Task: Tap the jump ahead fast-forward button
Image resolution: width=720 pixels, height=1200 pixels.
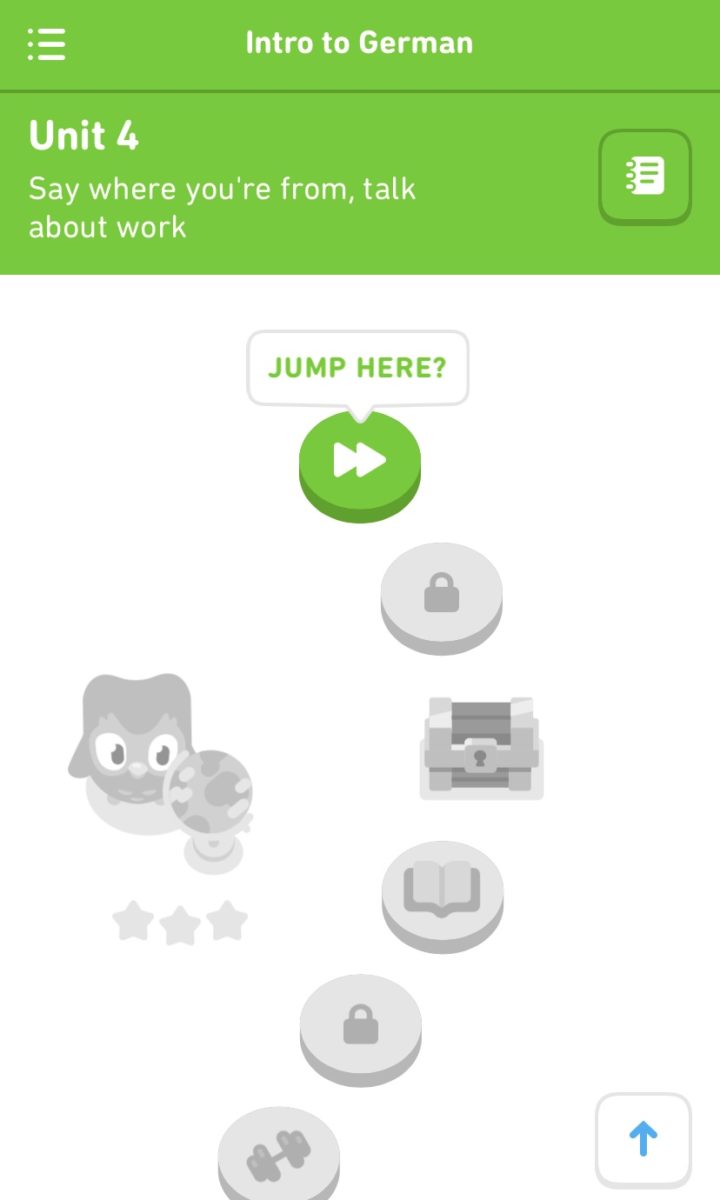Action: pos(360,460)
